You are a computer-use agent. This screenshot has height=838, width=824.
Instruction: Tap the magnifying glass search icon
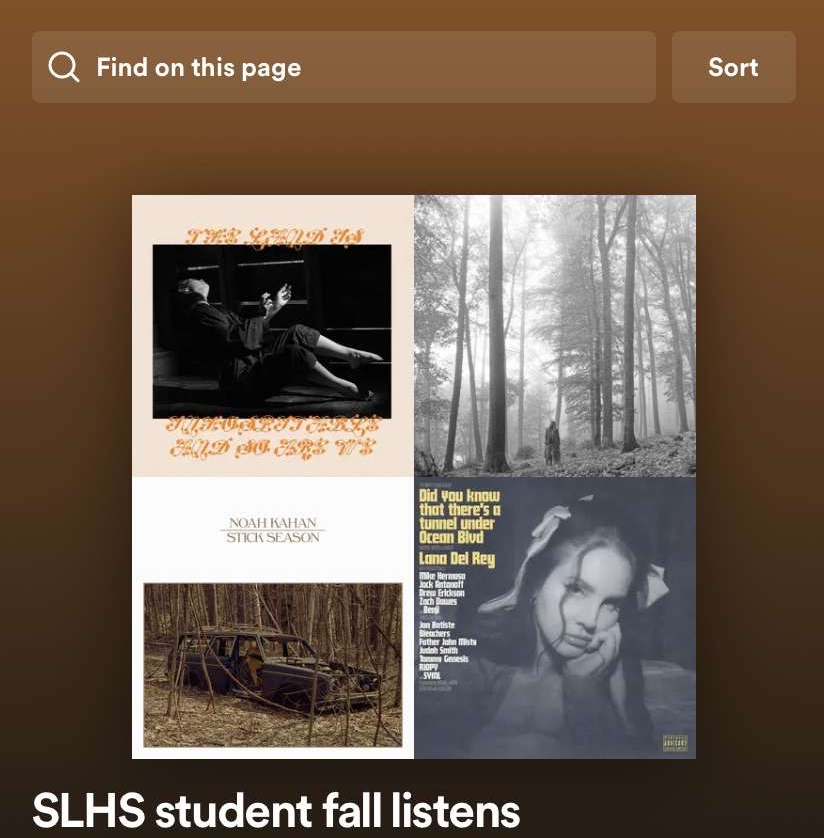[x=64, y=66]
